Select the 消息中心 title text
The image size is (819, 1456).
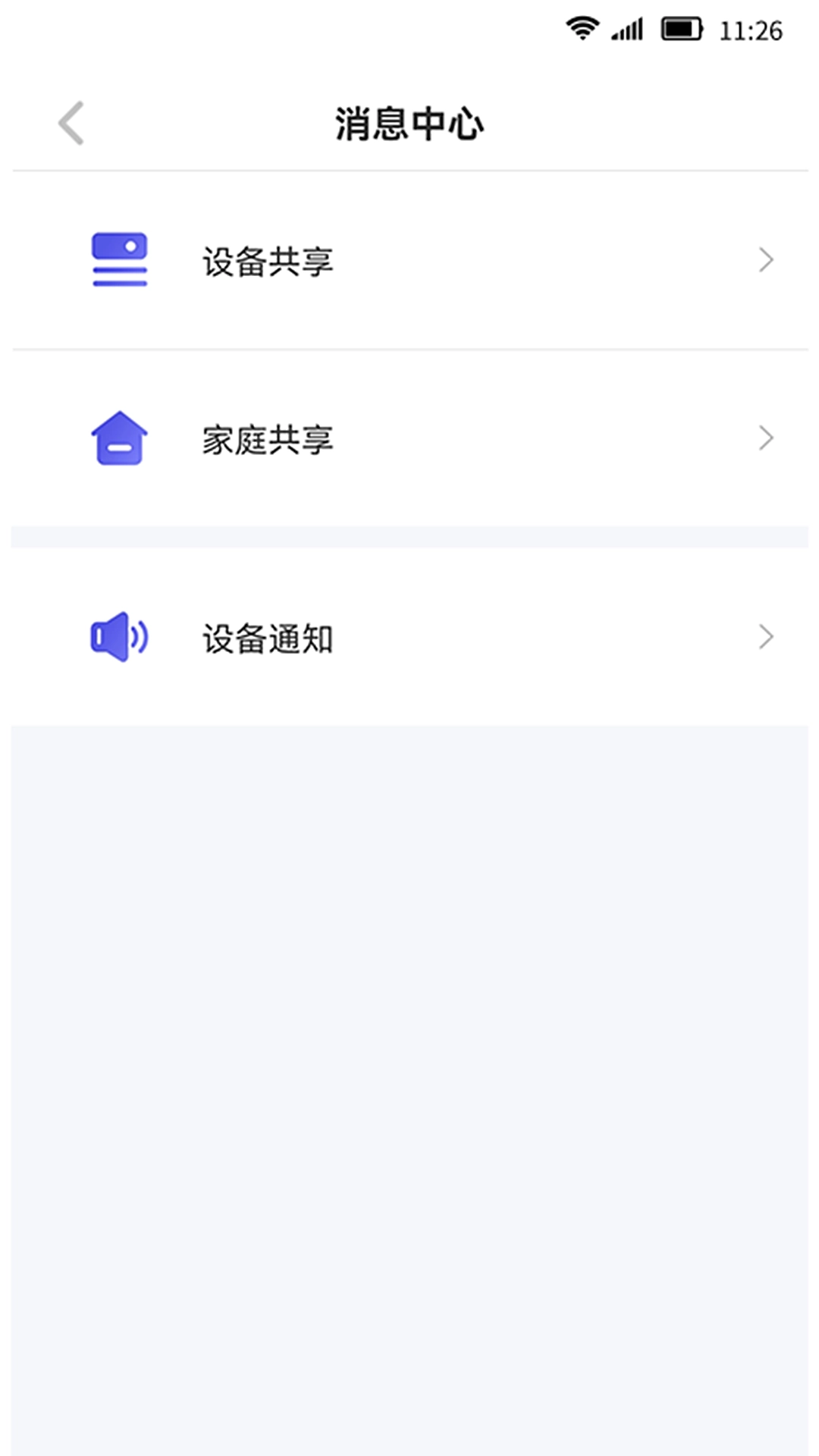coord(409,121)
